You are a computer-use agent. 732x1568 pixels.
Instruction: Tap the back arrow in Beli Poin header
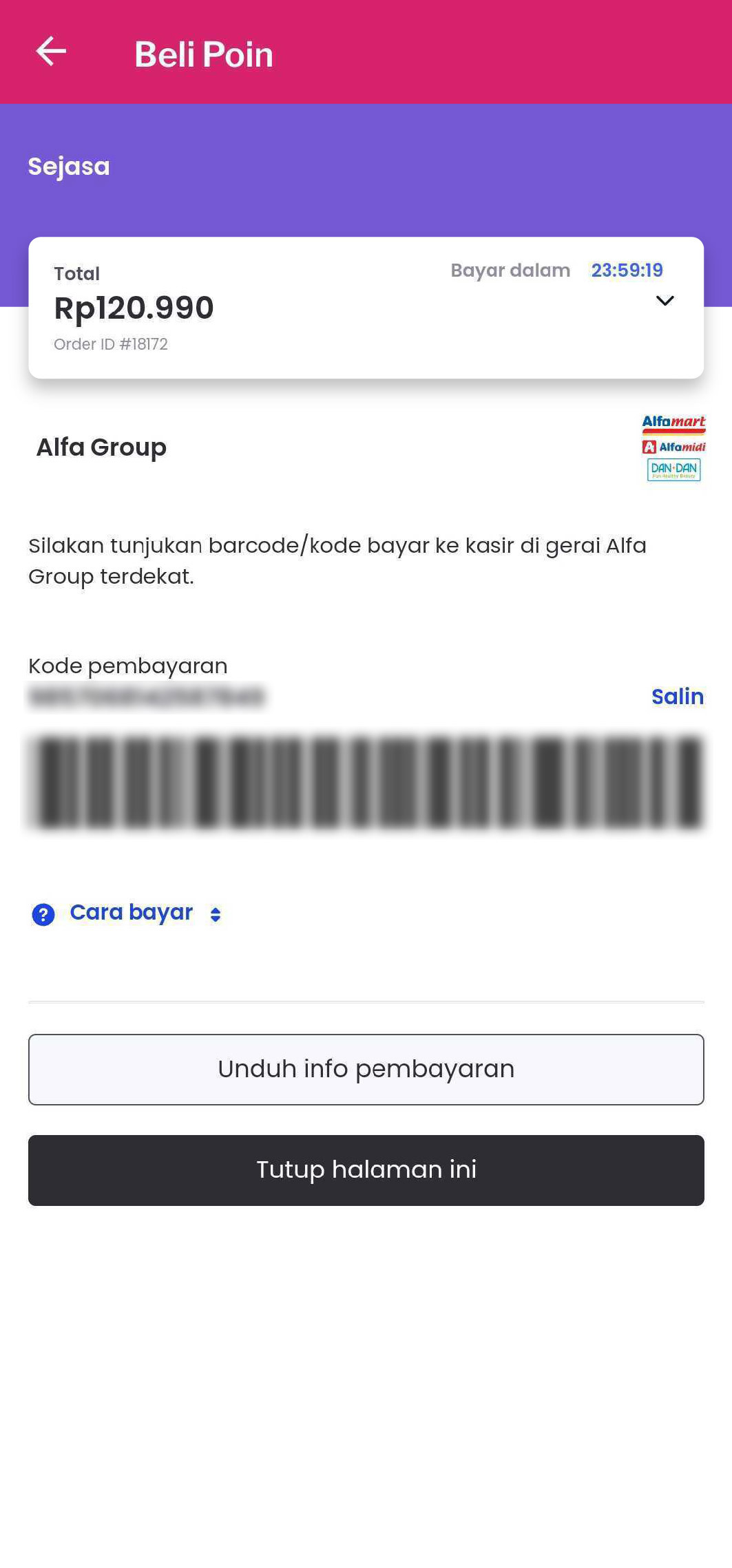(50, 51)
